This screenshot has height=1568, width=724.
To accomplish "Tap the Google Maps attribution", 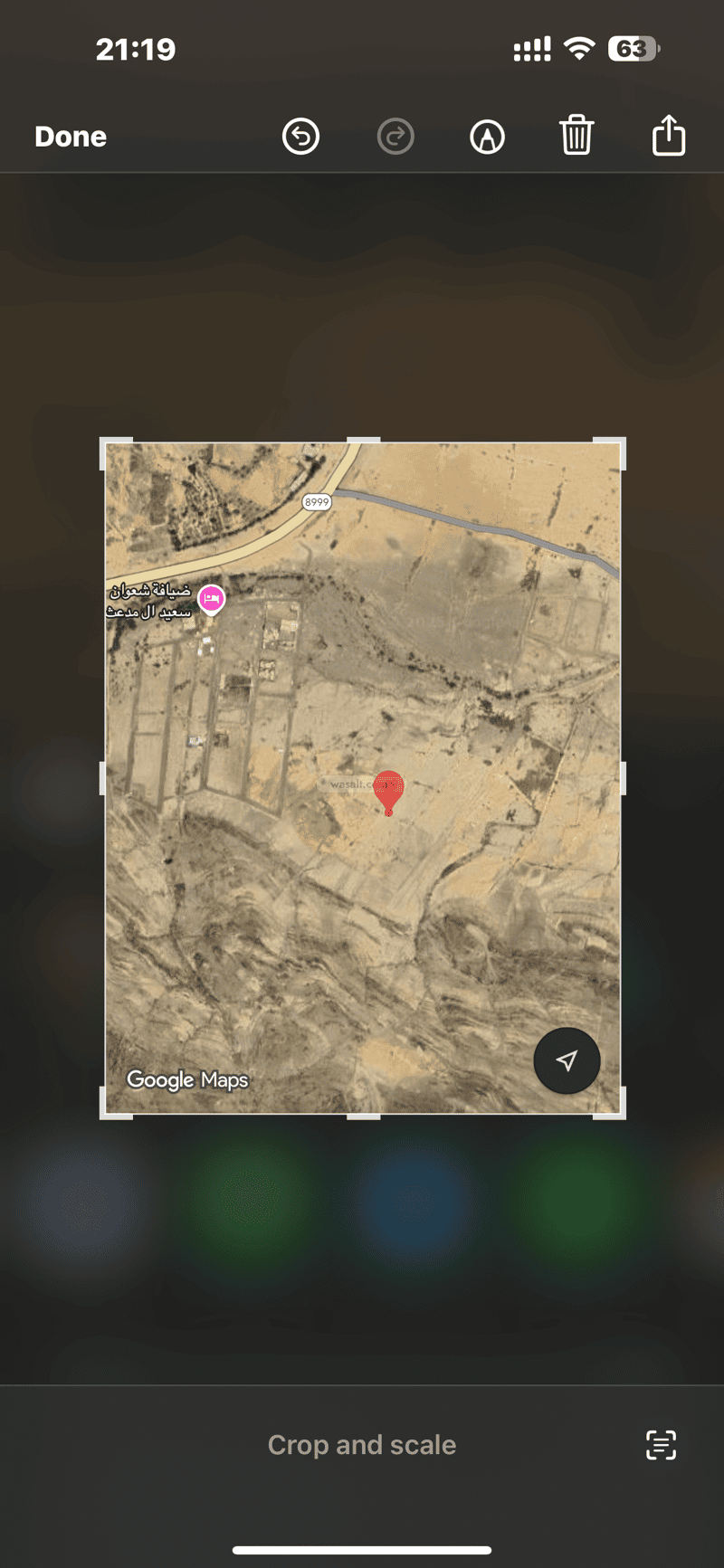I will tap(188, 1079).
